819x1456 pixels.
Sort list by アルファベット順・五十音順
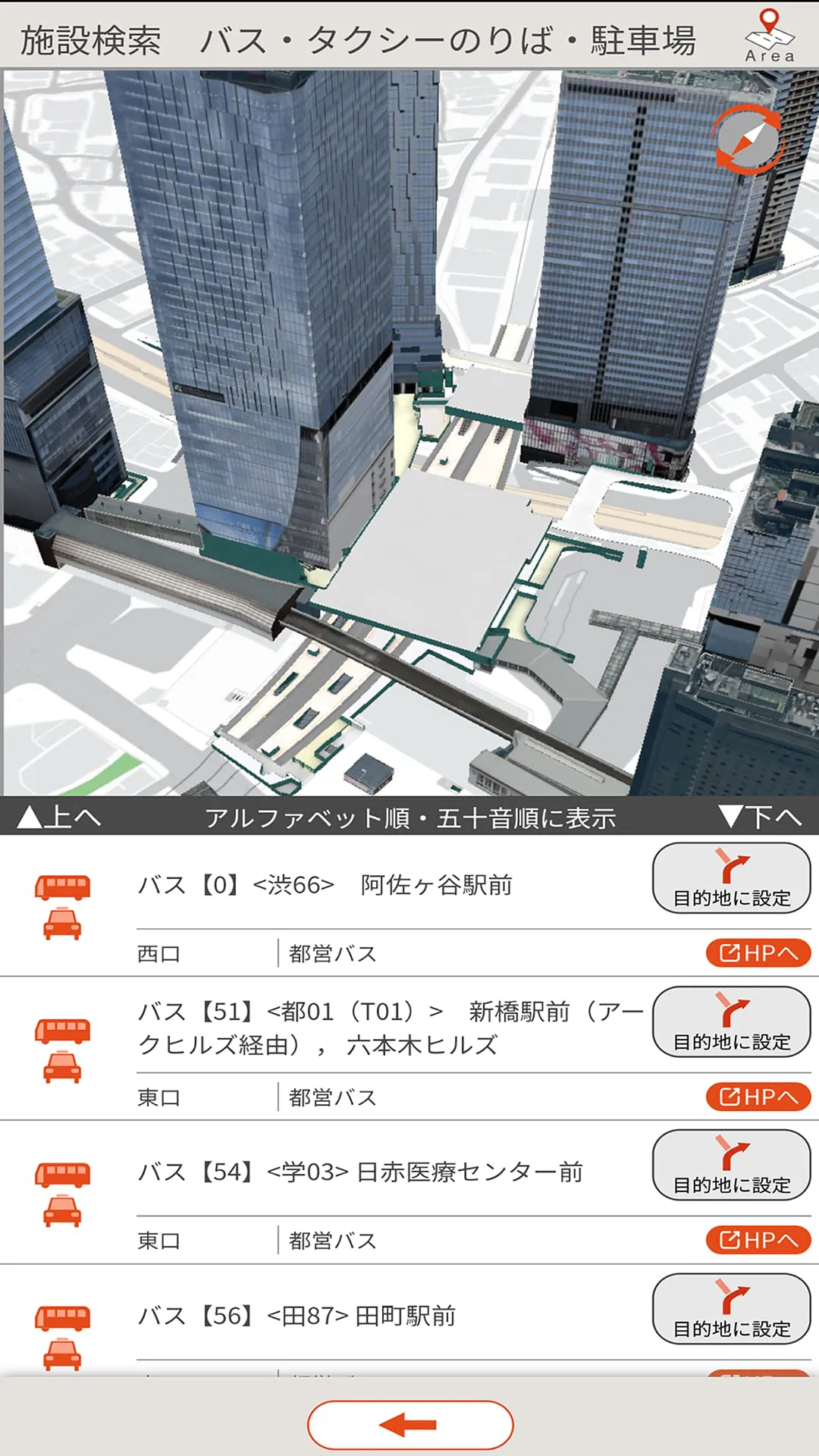point(409,818)
